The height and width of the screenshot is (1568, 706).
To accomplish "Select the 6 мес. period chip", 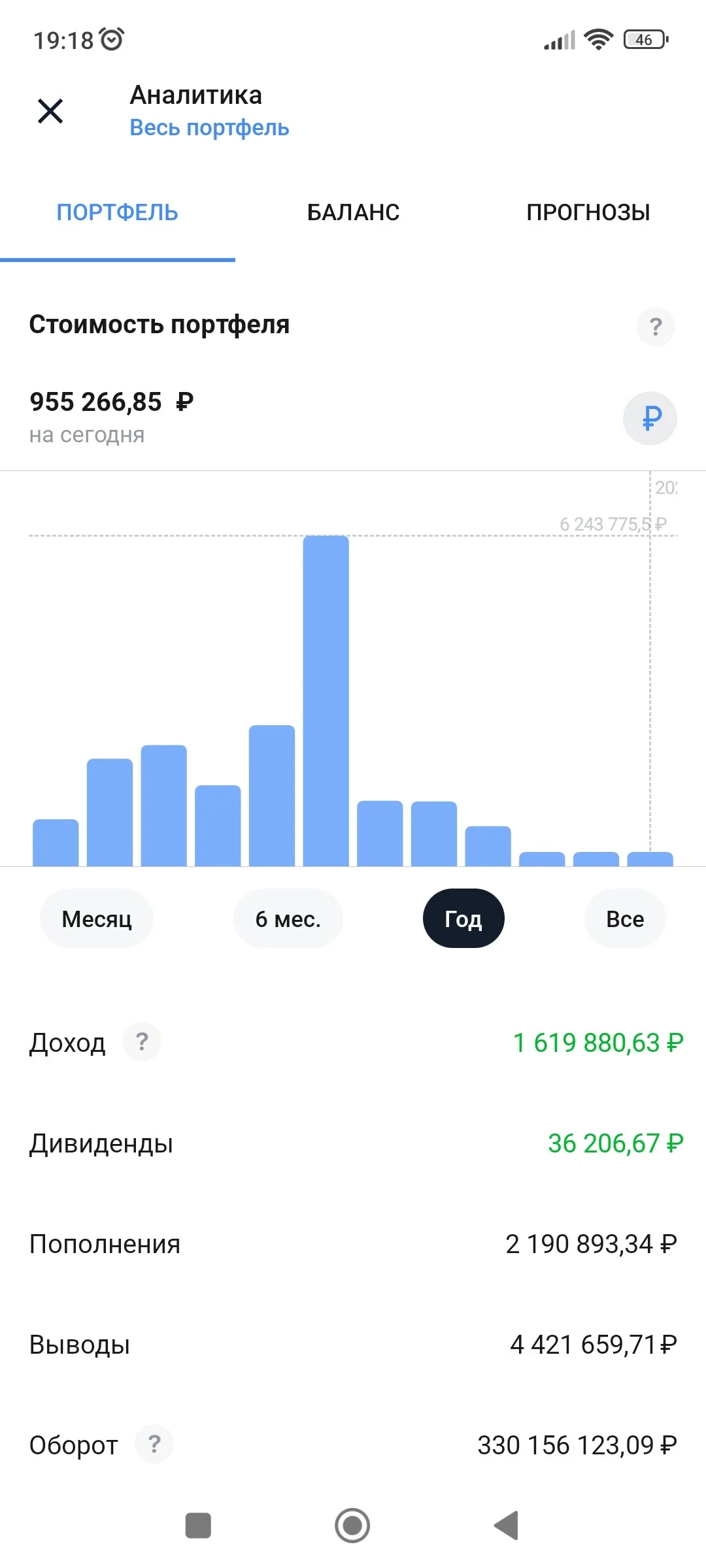I will pyautogui.click(x=288, y=919).
